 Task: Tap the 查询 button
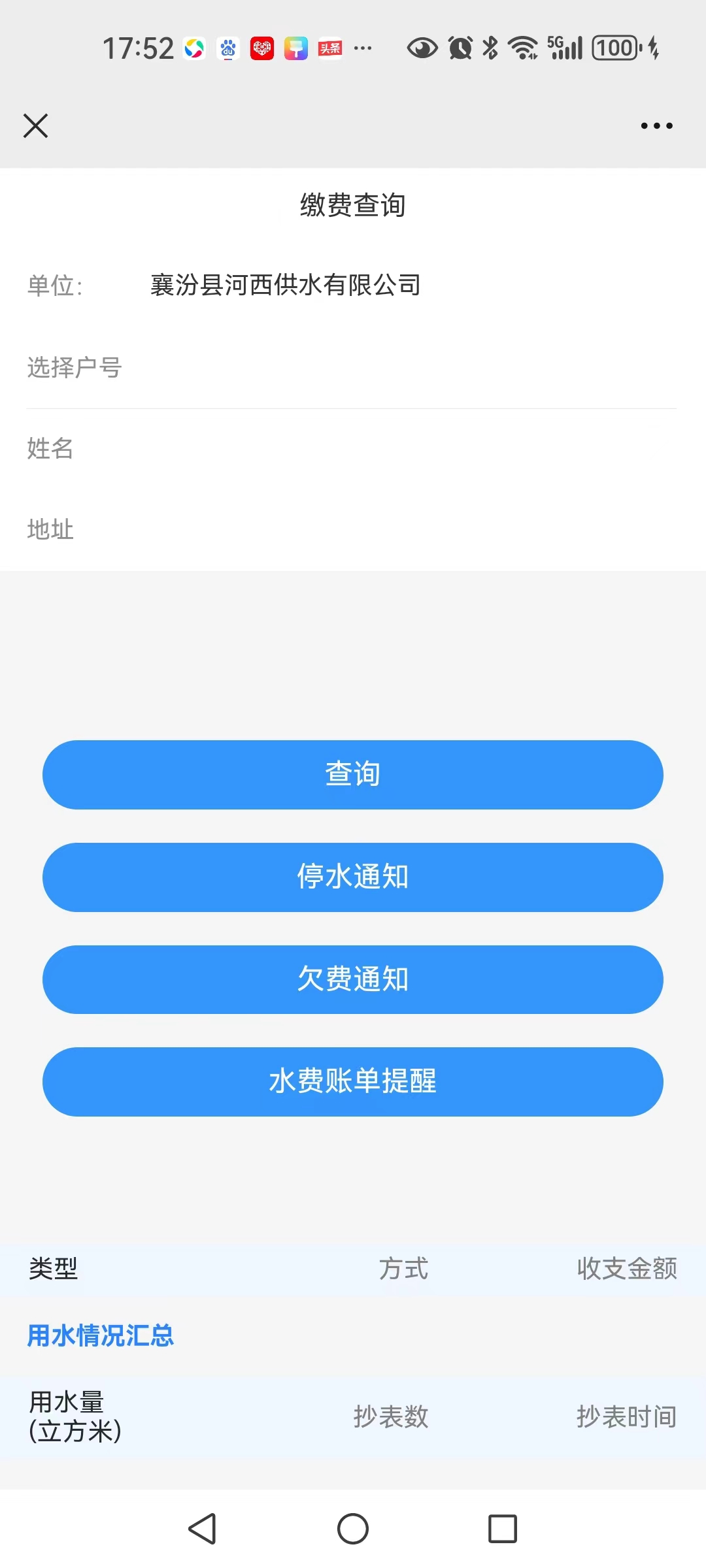pyautogui.click(x=353, y=775)
